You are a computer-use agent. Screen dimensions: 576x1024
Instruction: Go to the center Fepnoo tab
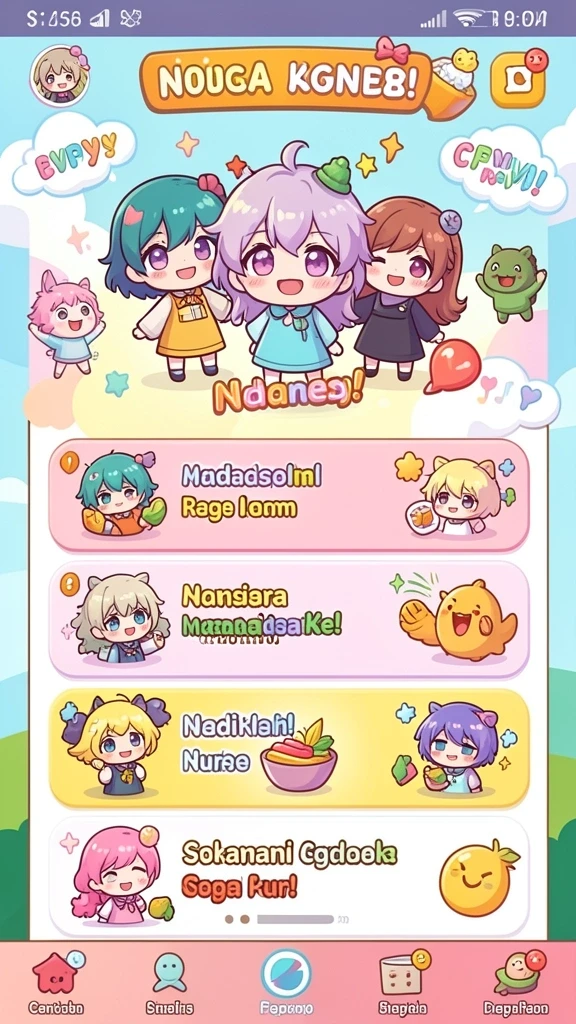click(x=286, y=983)
